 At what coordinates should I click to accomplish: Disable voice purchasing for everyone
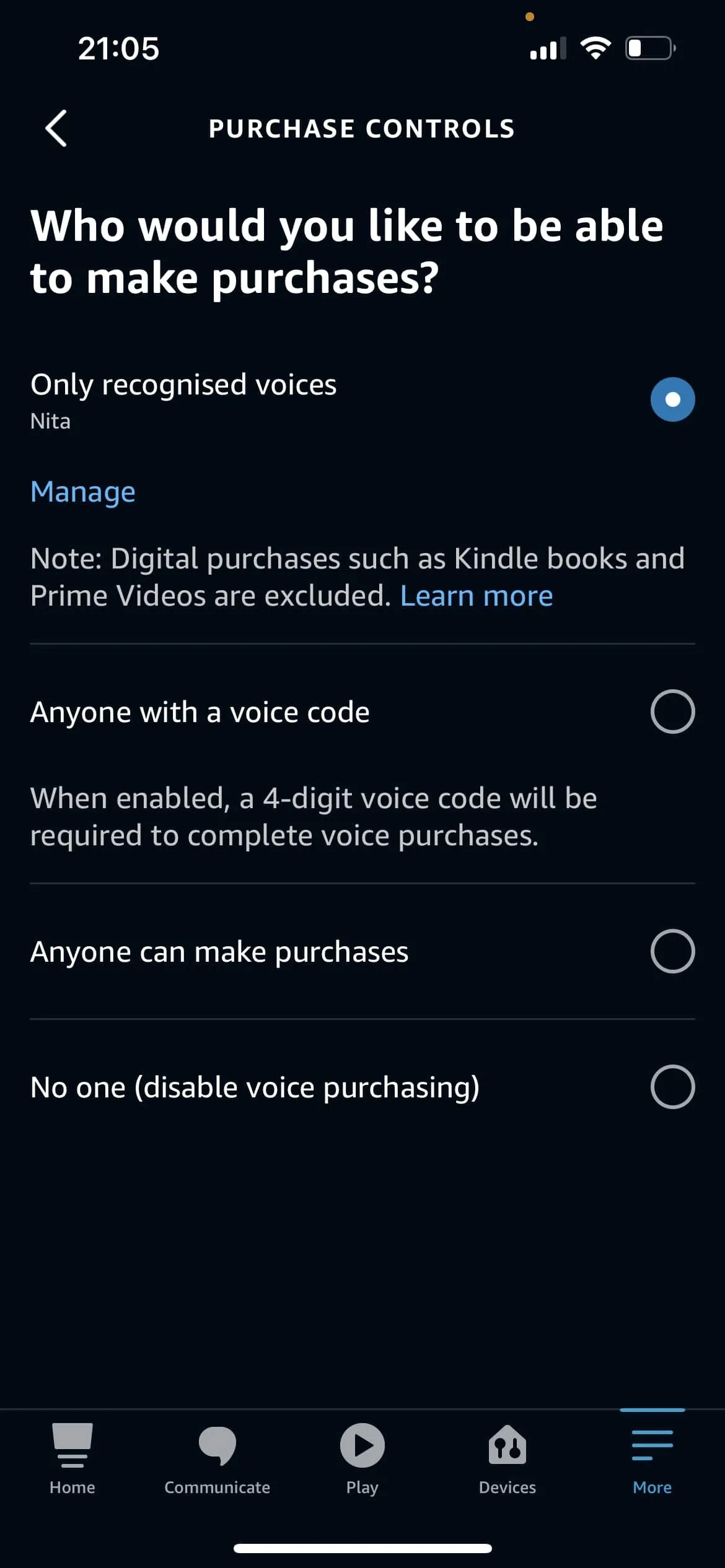pyautogui.click(x=673, y=1086)
